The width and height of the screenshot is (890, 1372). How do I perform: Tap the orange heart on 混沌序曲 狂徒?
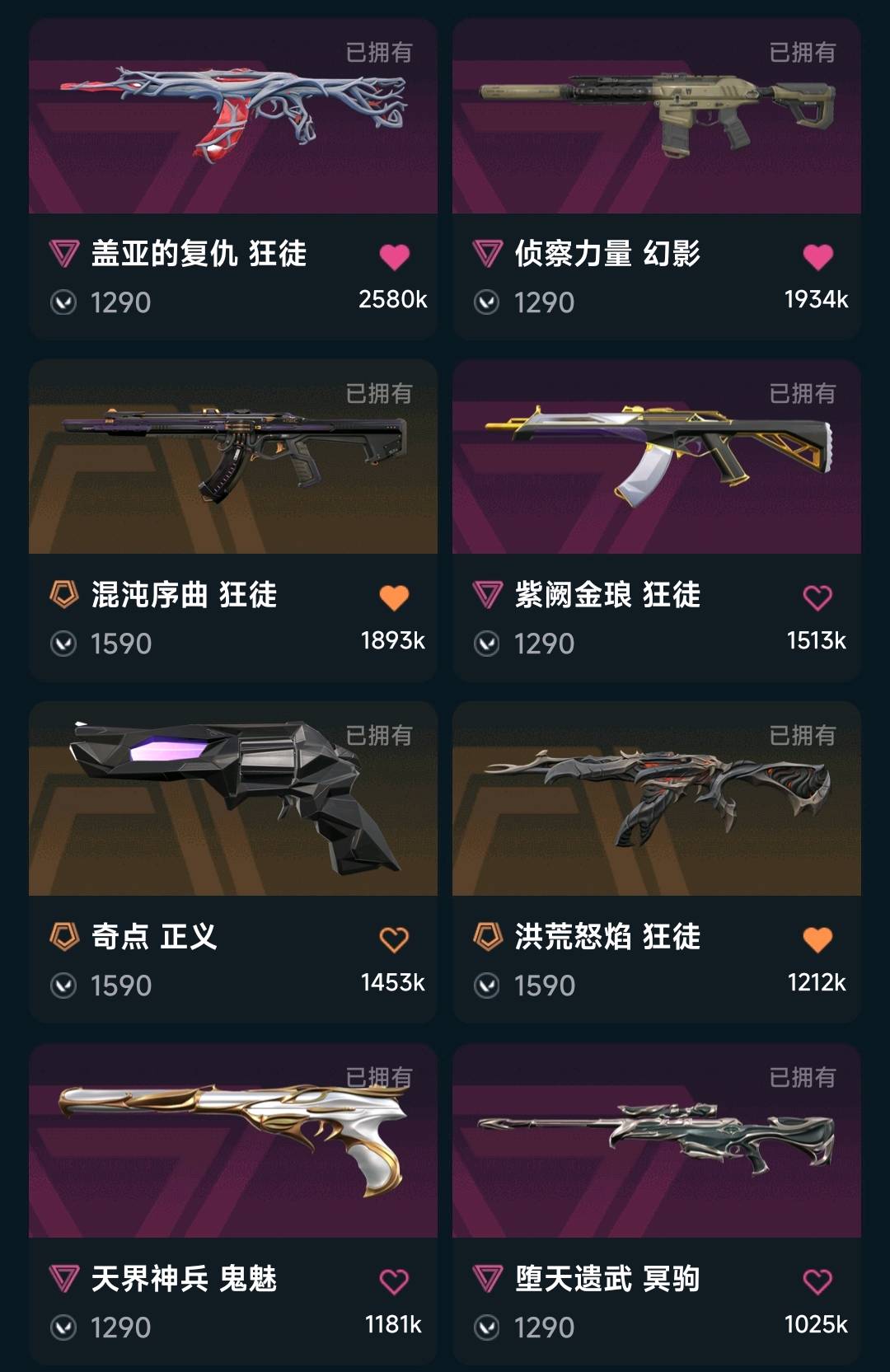click(x=394, y=597)
